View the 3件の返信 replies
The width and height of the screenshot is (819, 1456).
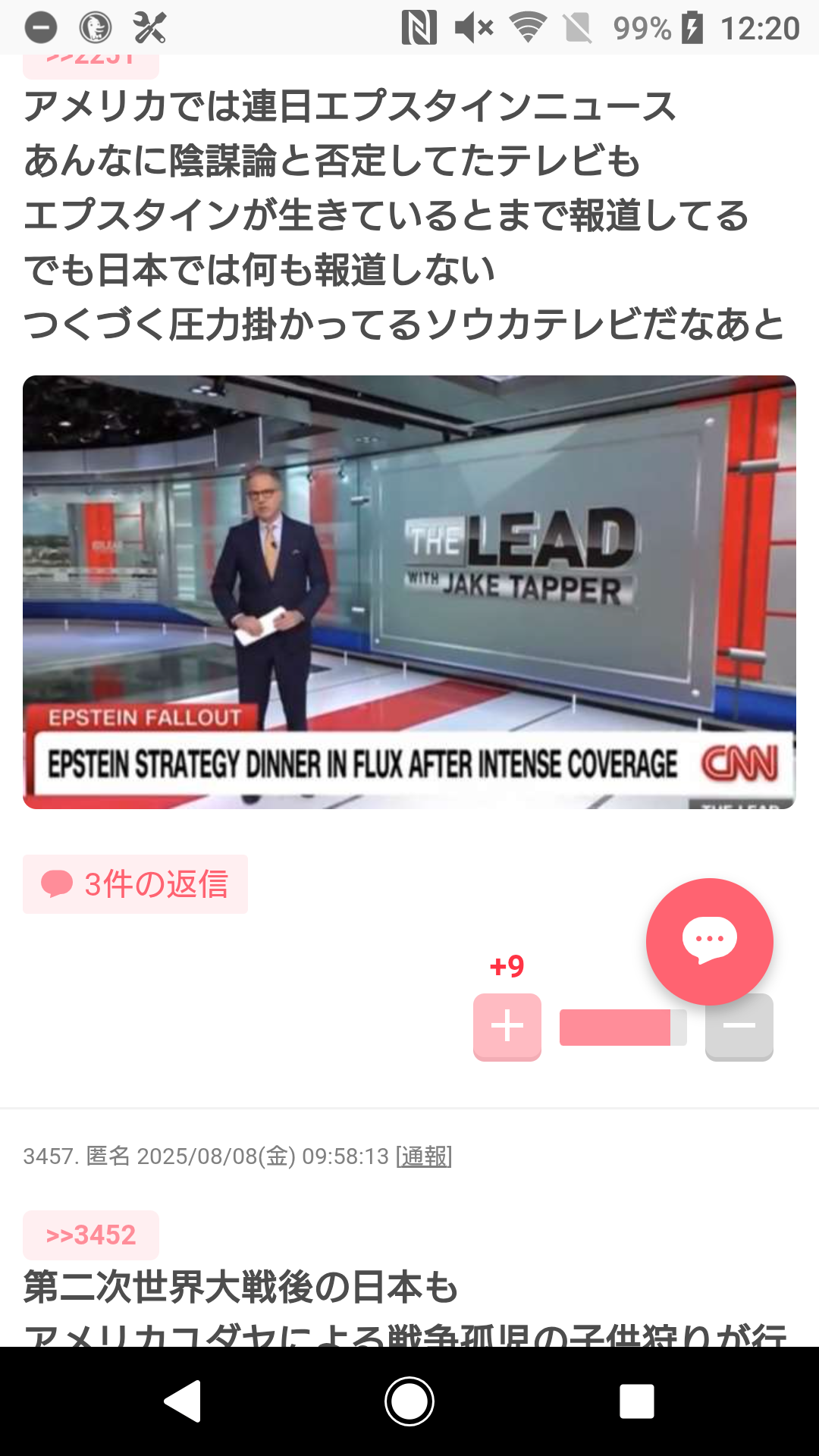point(135,884)
